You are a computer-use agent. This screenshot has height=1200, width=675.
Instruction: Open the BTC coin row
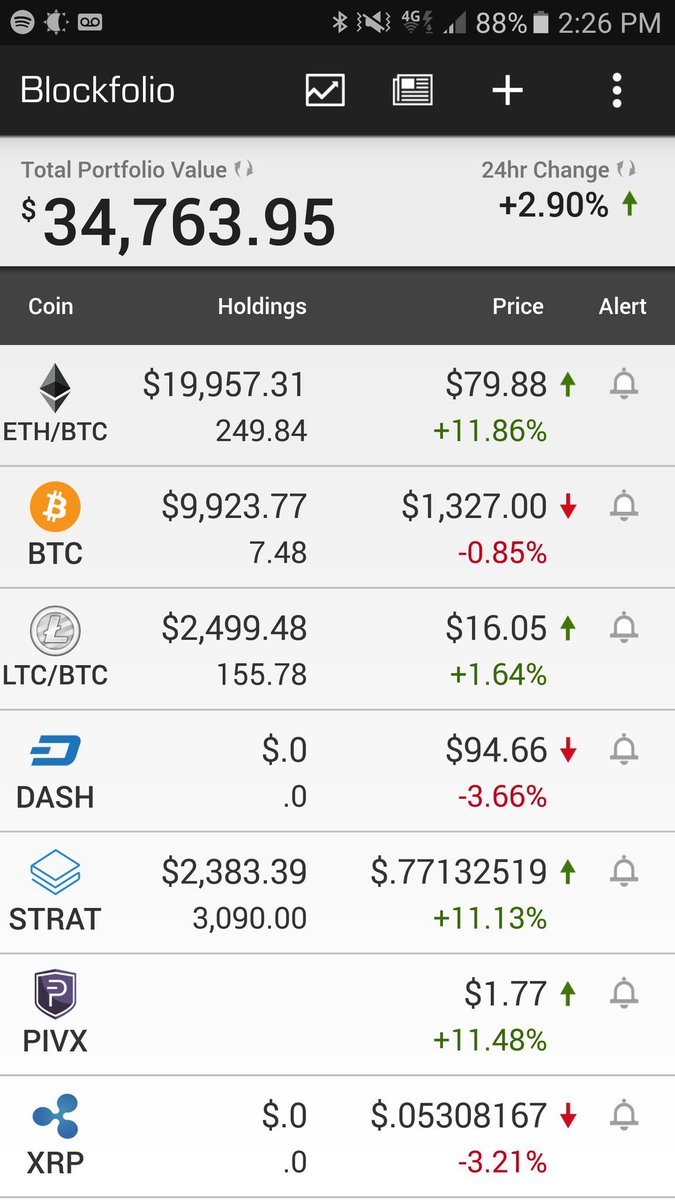click(x=337, y=528)
